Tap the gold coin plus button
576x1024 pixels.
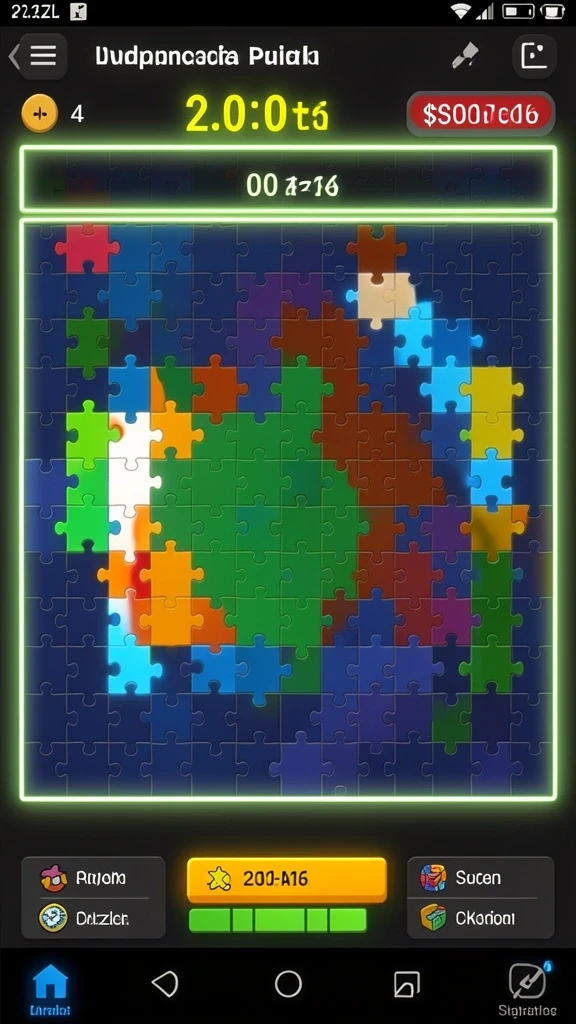pos(40,114)
